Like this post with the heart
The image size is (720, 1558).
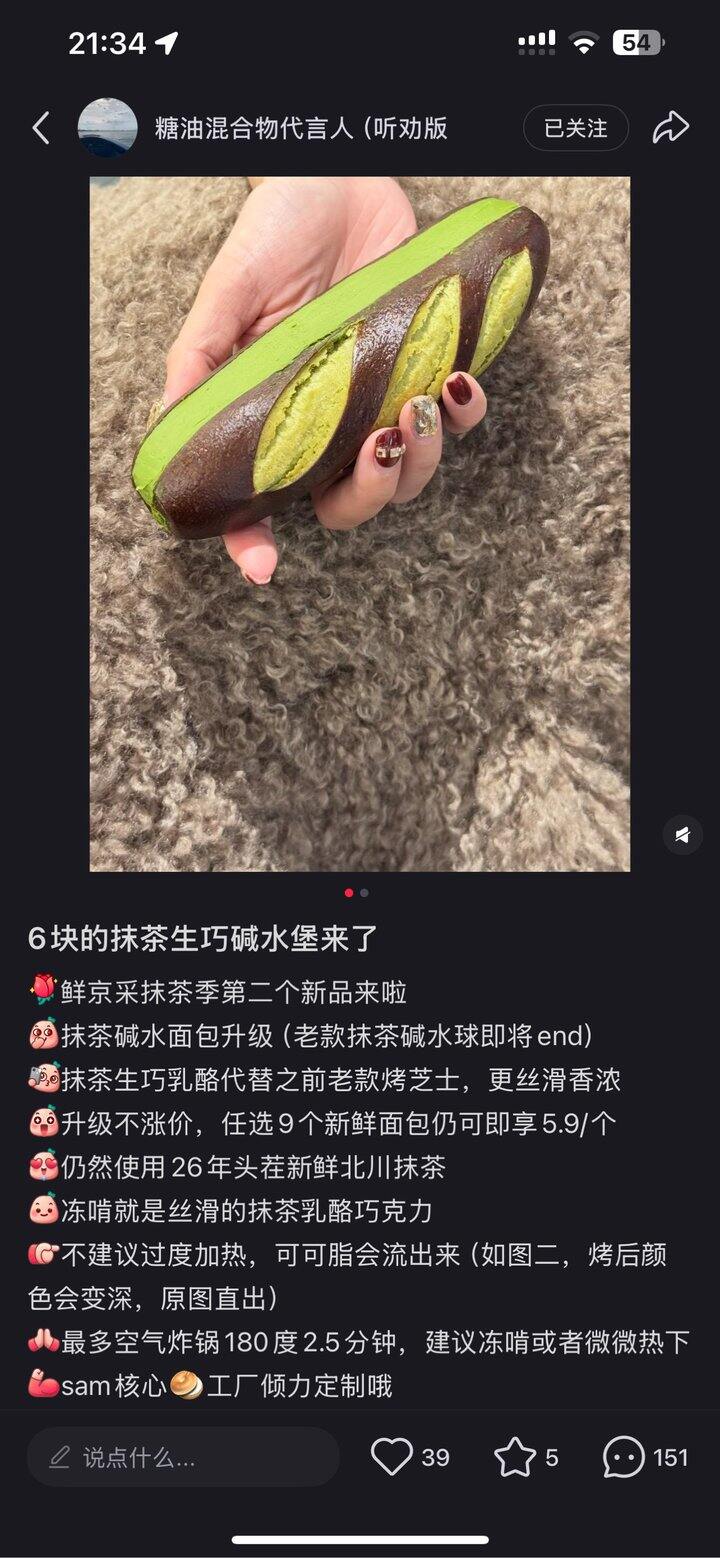[x=392, y=1457]
